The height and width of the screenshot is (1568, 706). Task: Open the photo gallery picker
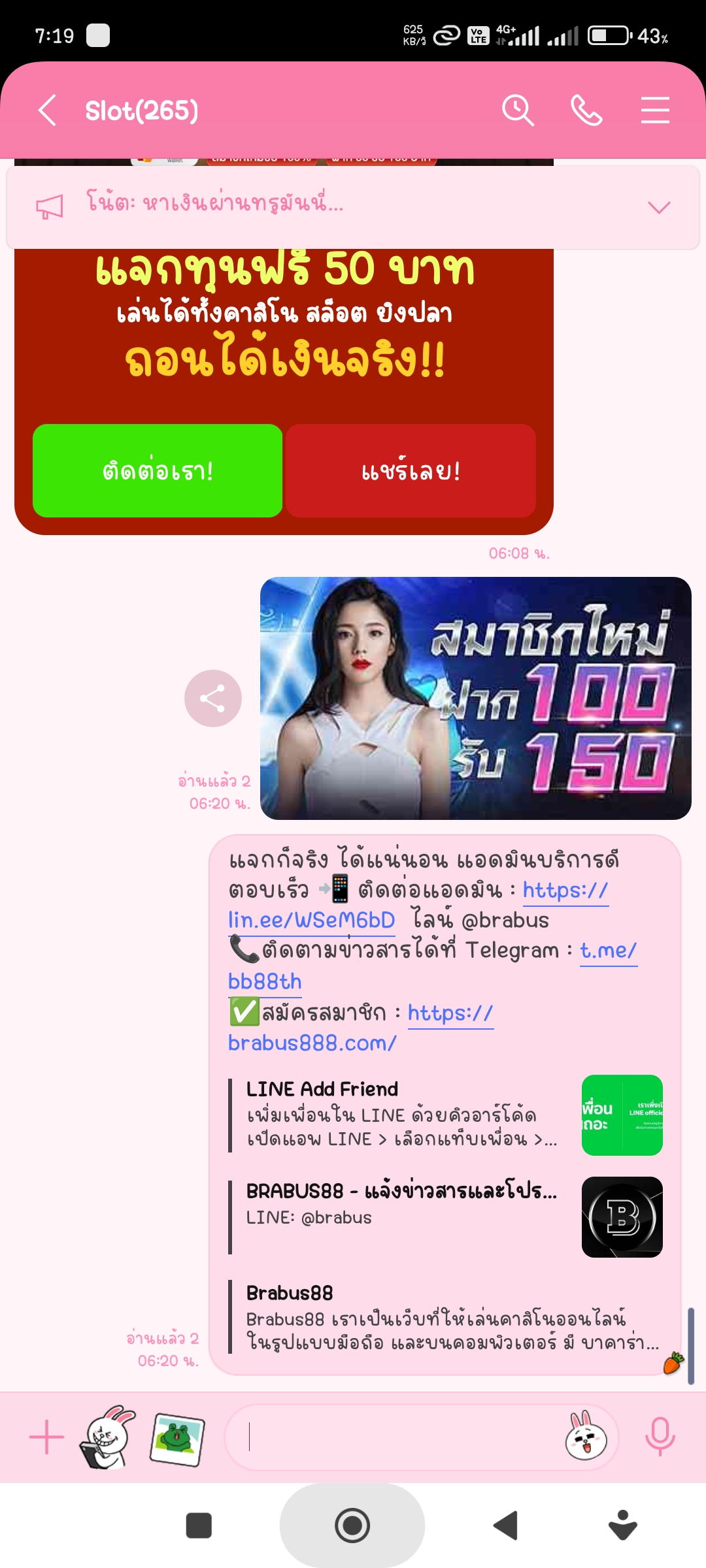coord(177,1437)
